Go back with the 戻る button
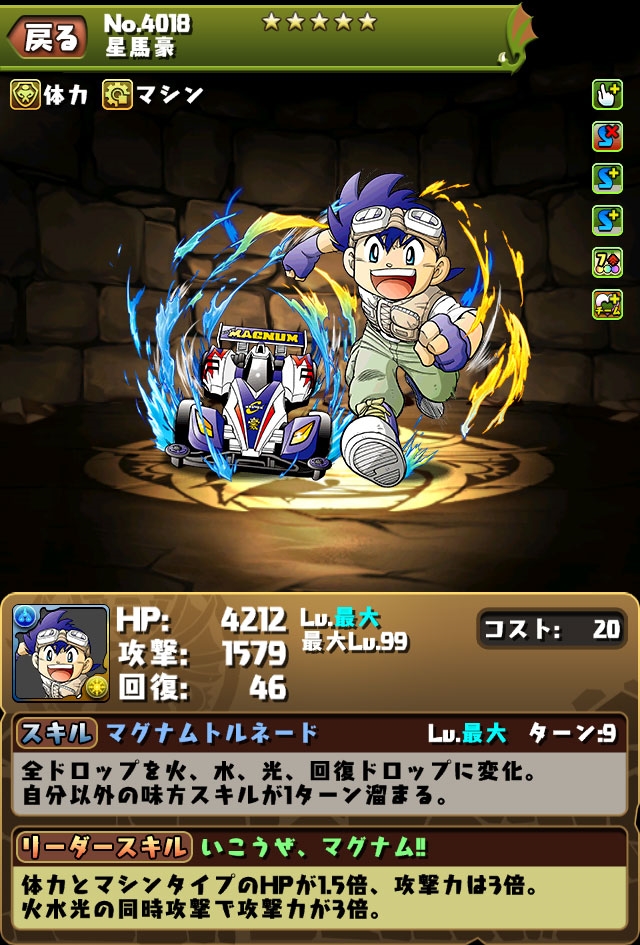This screenshot has height=945, width=640. [46, 38]
